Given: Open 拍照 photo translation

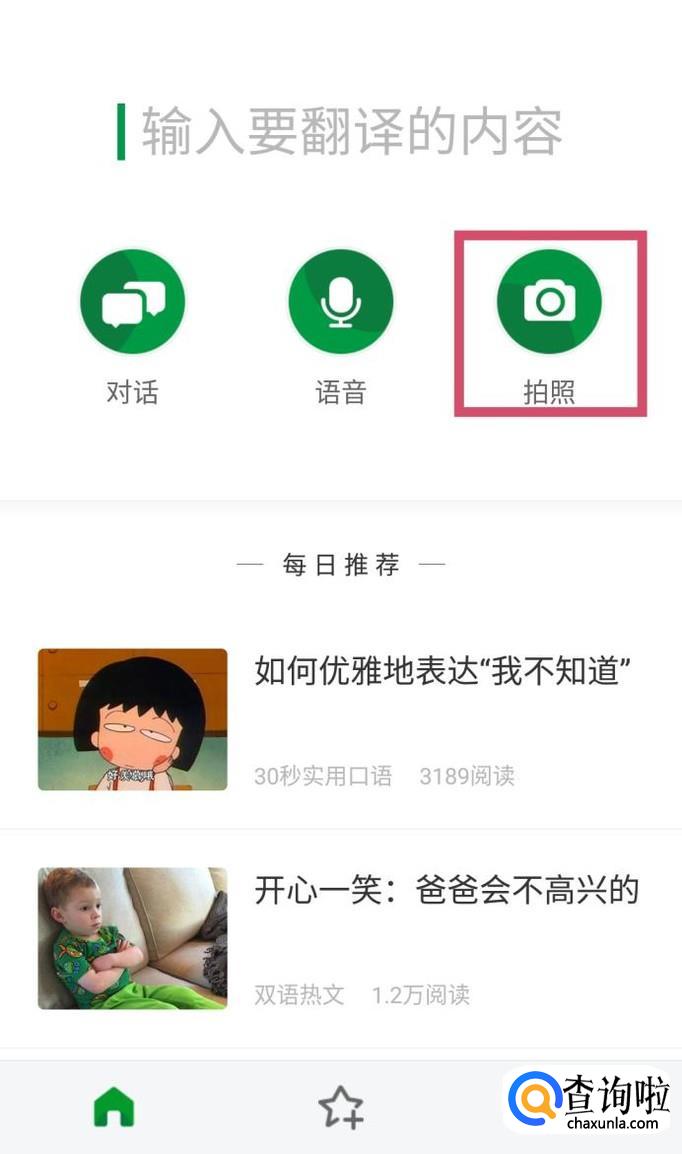Looking at the screenshot, I should (x=549, y=302).
